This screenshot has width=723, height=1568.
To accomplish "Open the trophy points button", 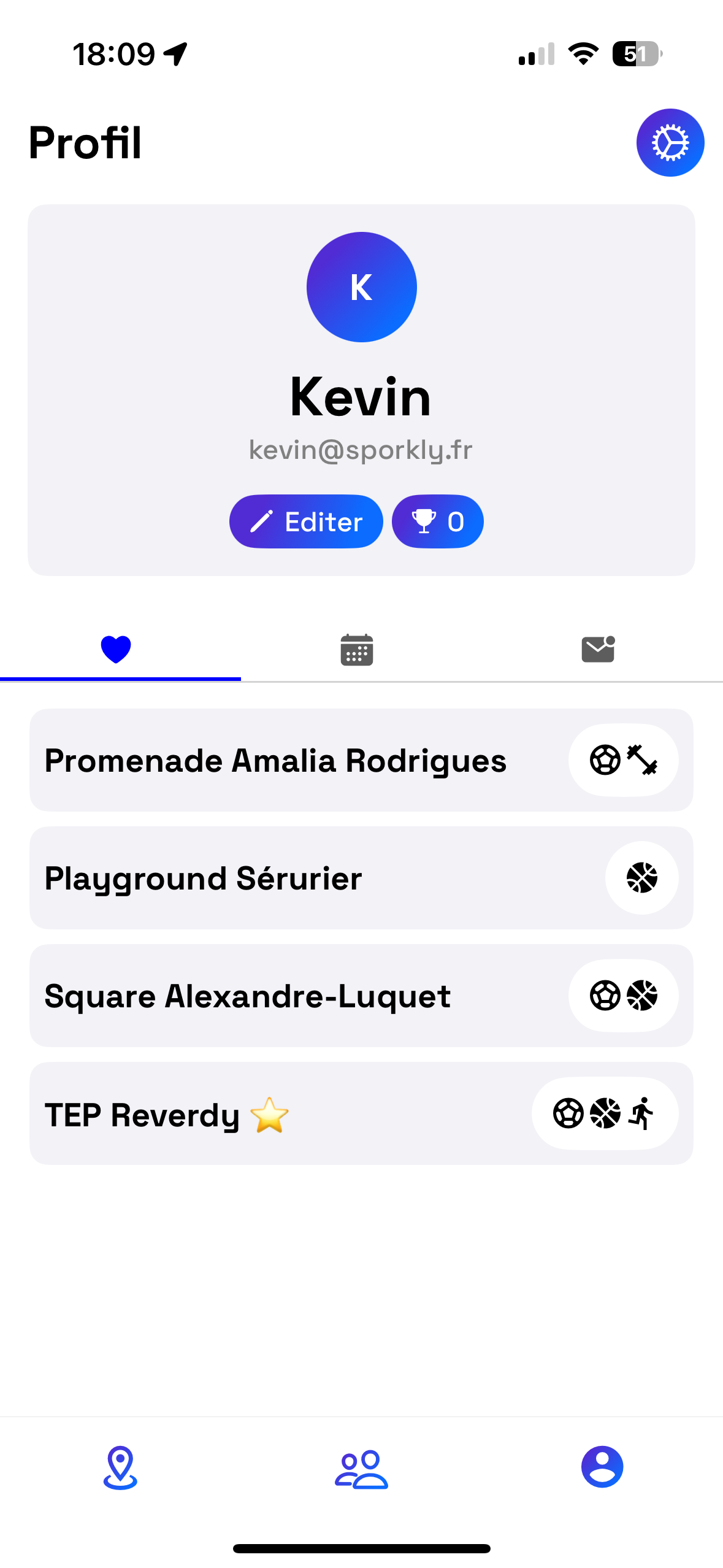I will point(437,521).
